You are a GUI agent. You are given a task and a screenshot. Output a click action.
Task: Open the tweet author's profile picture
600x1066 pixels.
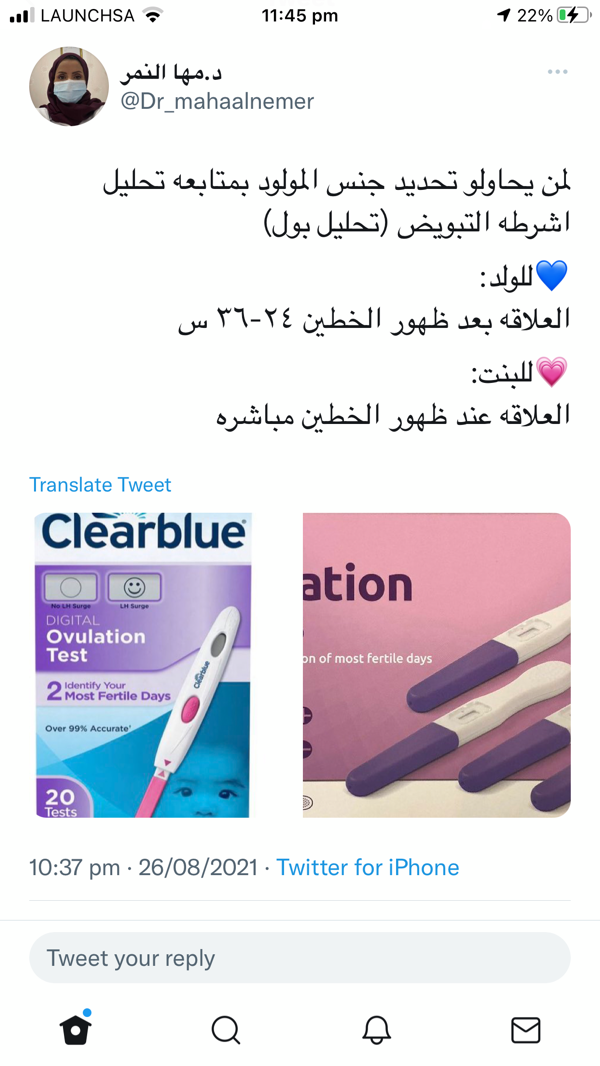[69, 86]
